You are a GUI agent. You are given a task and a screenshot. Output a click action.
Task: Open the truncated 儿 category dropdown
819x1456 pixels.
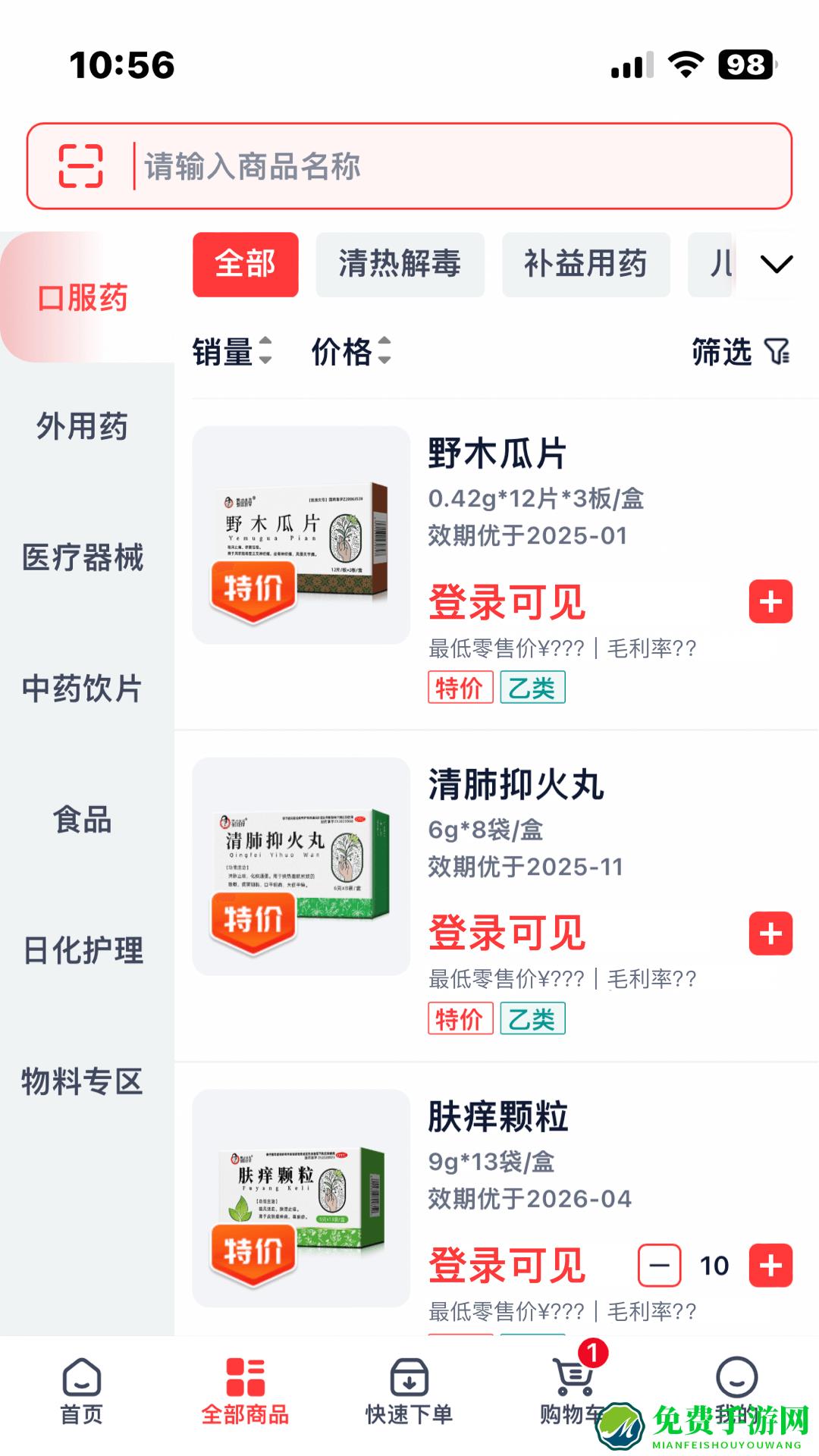point(723,265)
